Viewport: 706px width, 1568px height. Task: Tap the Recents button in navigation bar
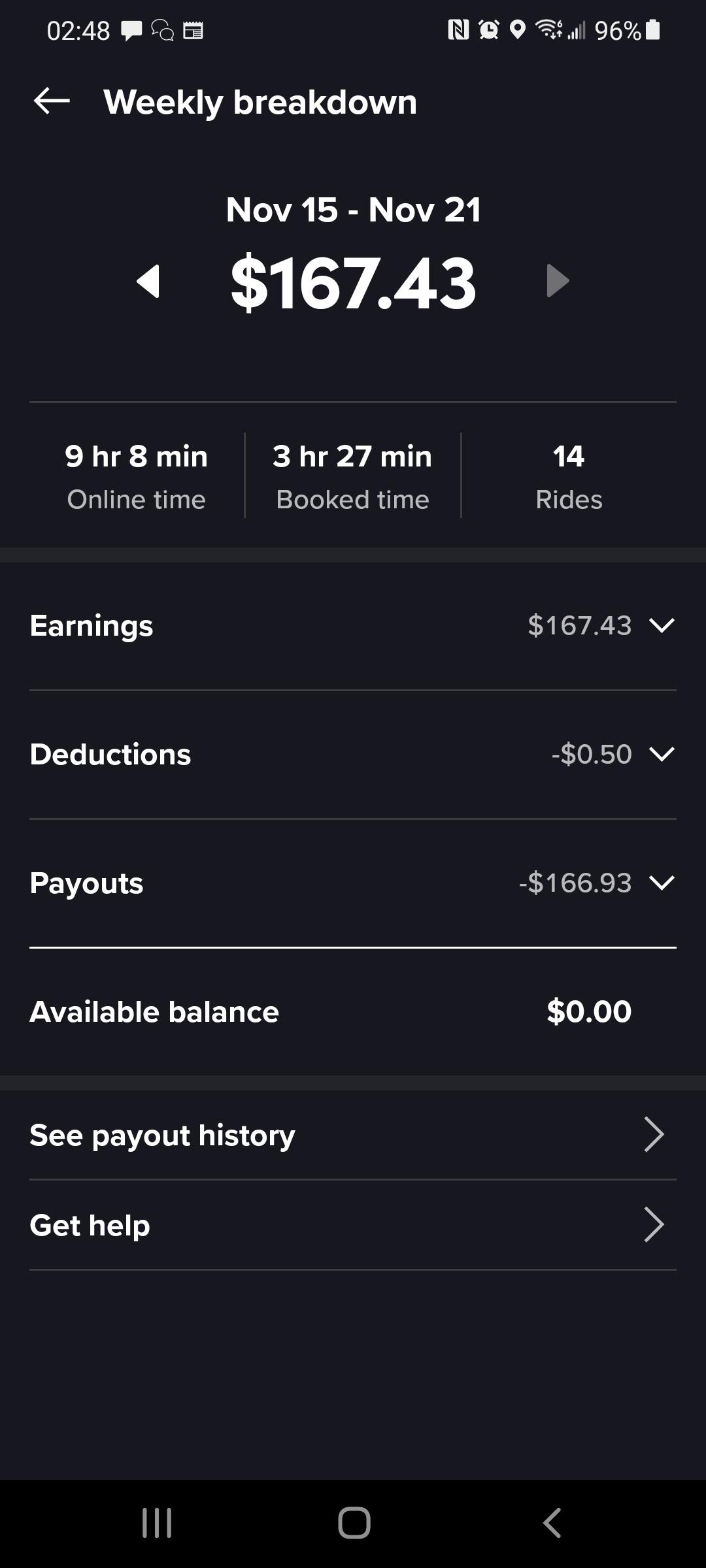coord(156,1522)
